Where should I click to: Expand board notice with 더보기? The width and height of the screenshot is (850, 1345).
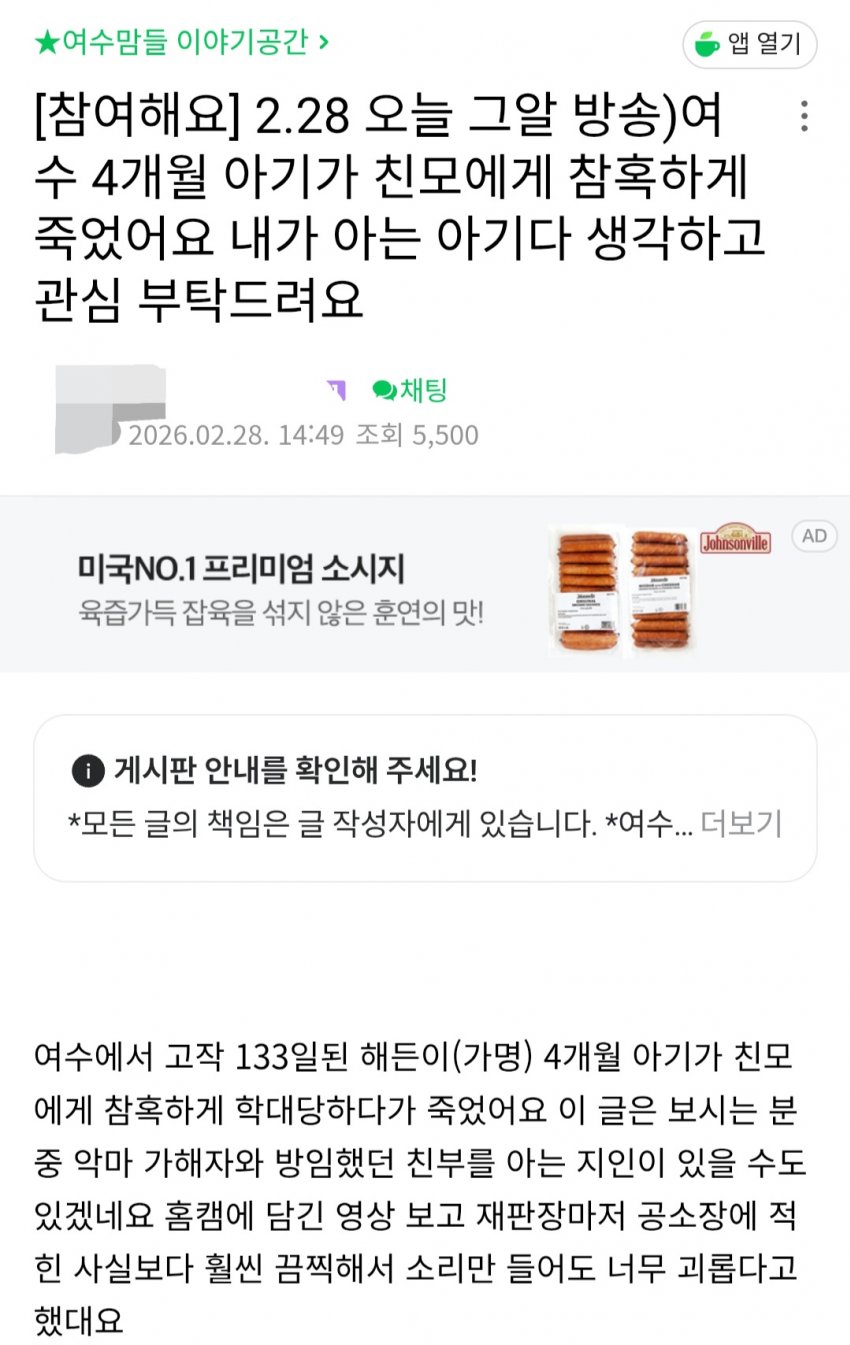(x=741, y=824)
